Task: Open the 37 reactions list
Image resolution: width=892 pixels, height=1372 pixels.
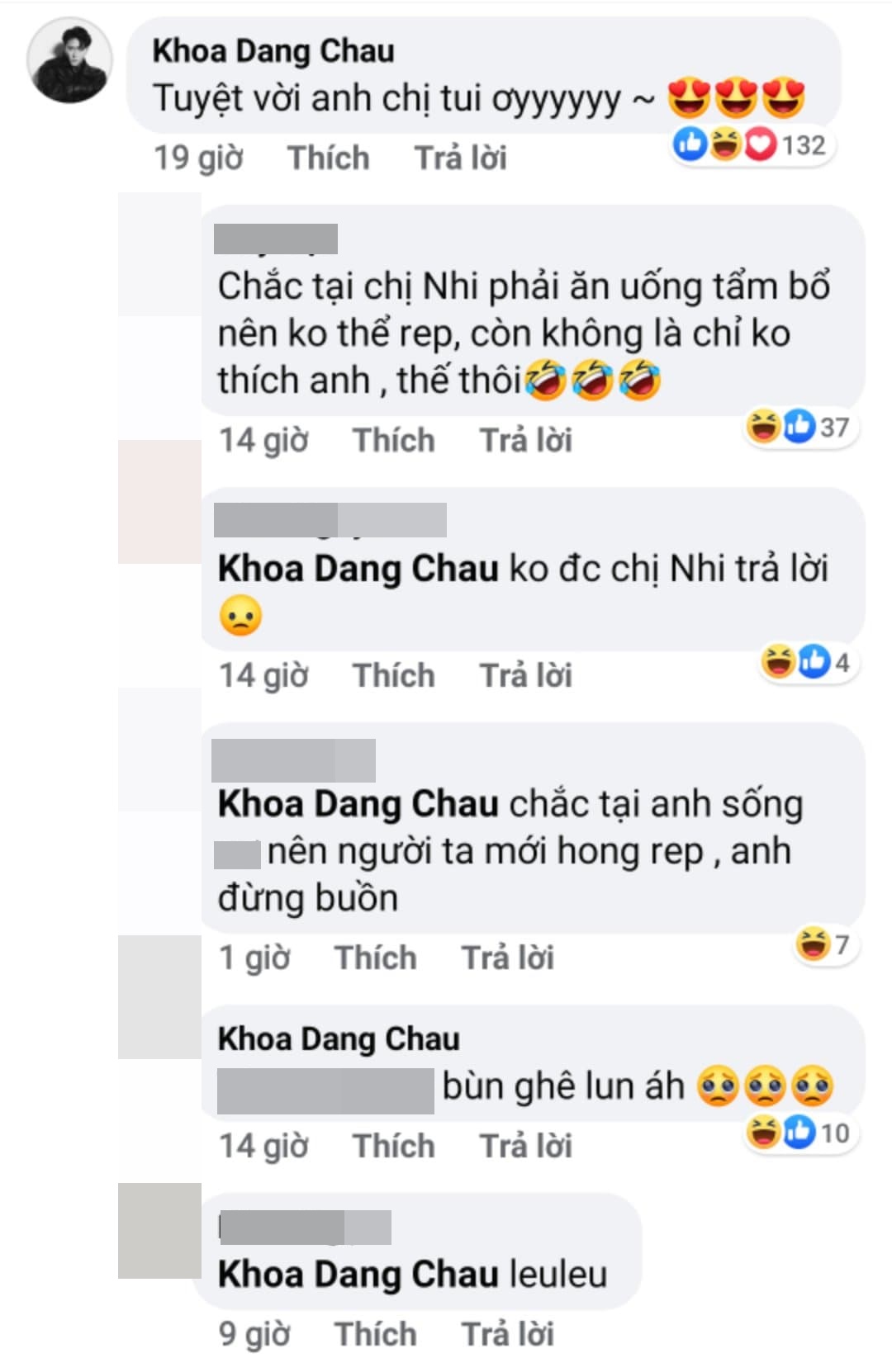Action: [x=798, y=427]
